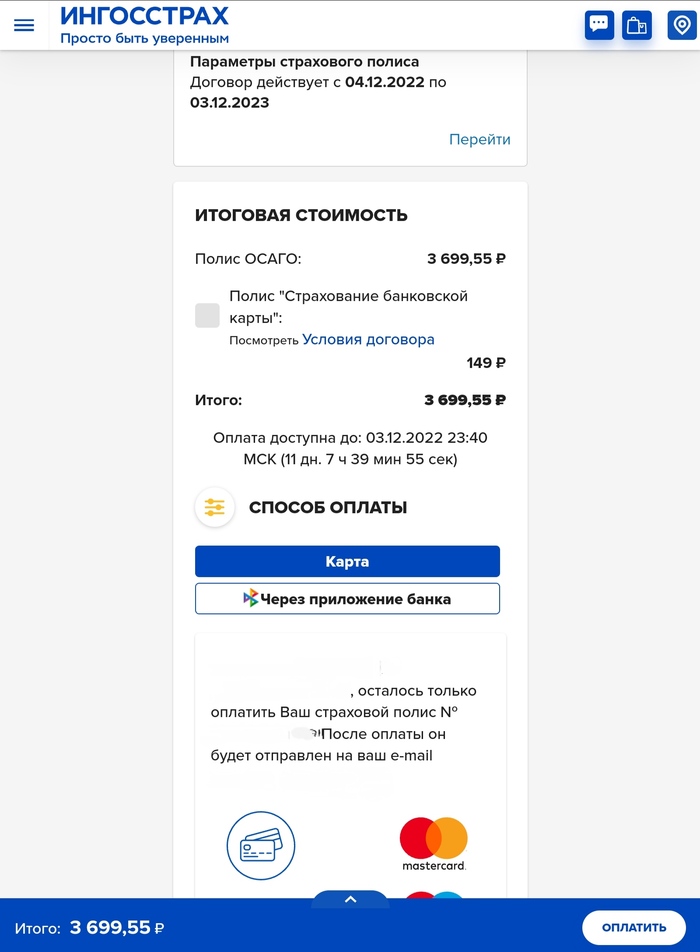
Task: Open the chat support icon
Action: pos(599,25)
